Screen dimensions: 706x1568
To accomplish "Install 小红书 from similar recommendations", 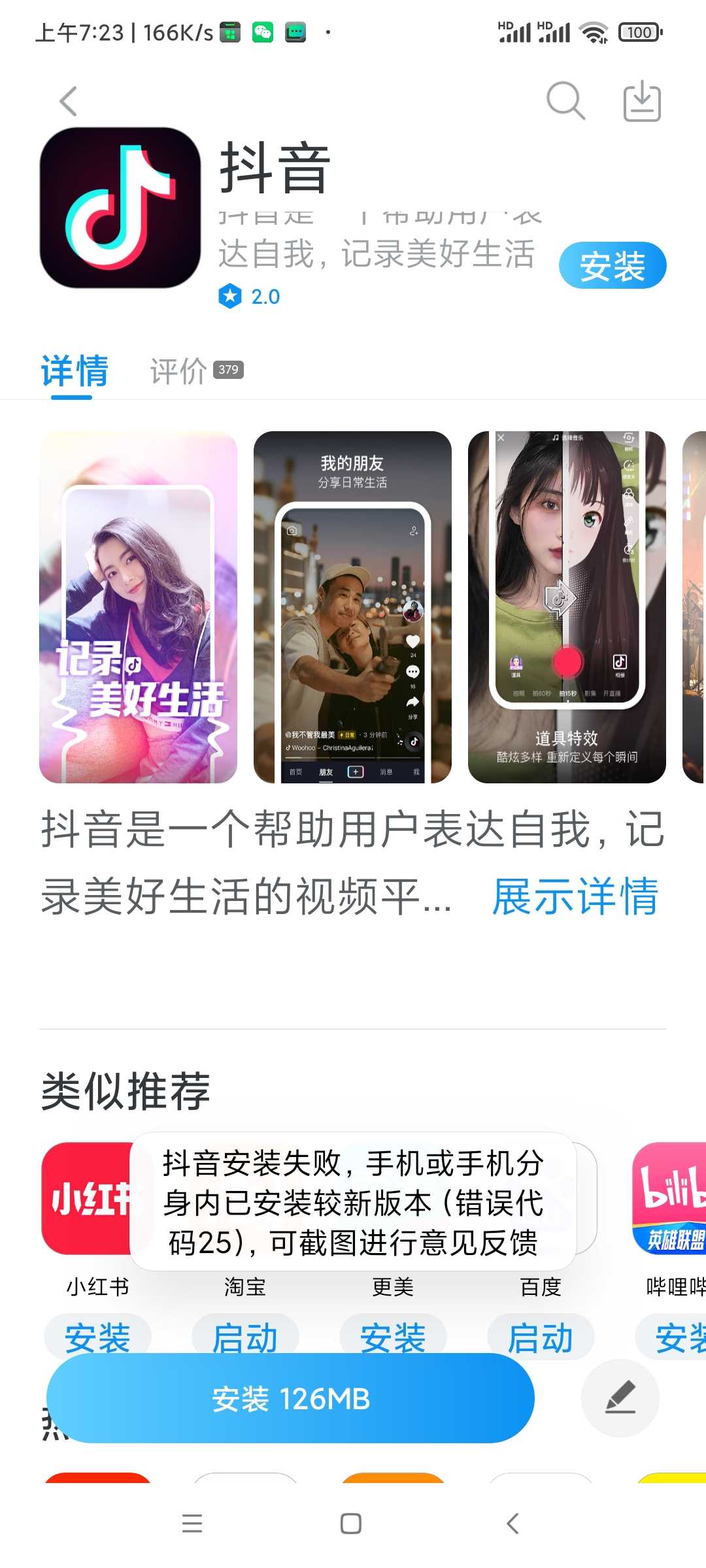I will coord(97,1337).
